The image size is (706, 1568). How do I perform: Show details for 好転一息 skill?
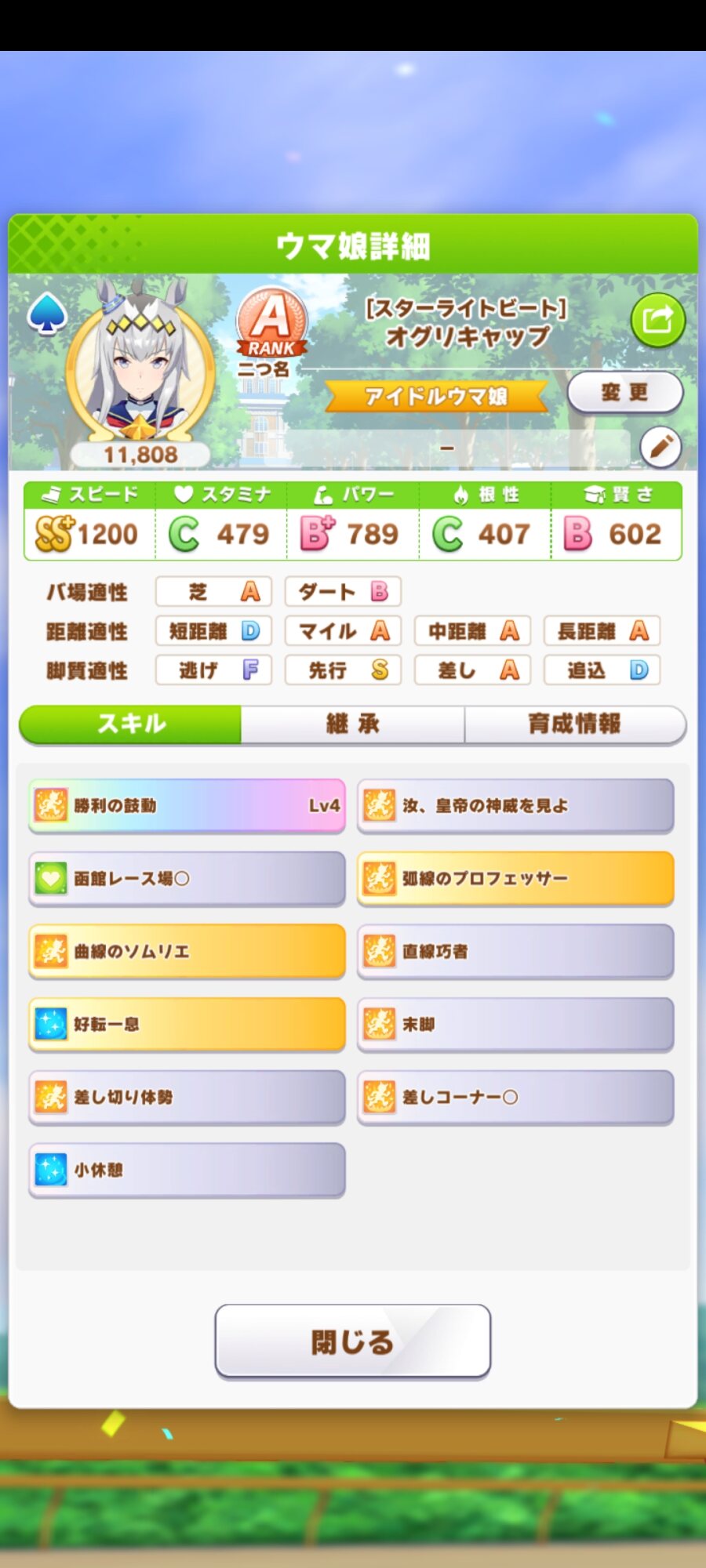pyautogui.click(x=187, y=1024)
